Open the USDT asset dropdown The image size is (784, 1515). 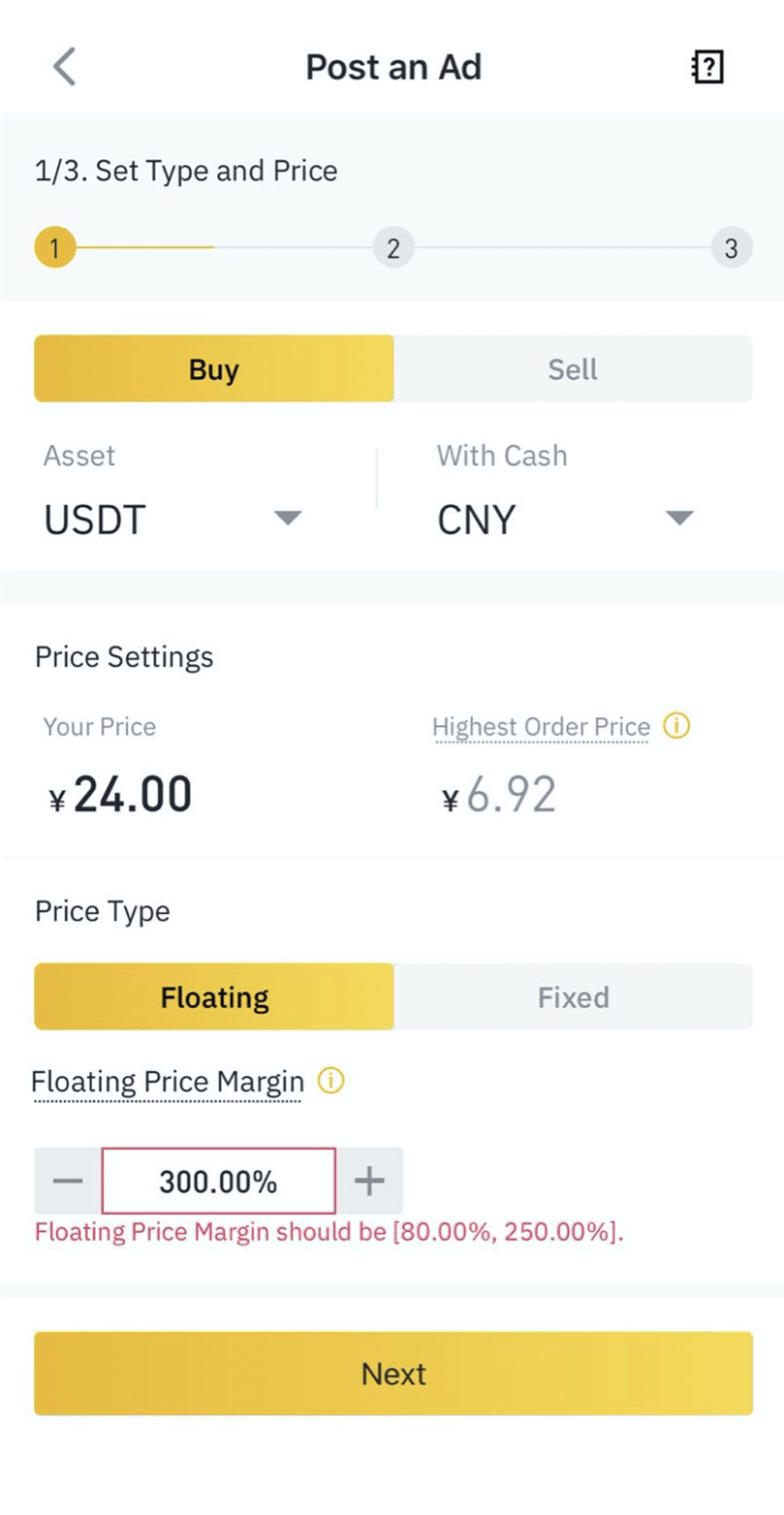(x=174, y=520)
